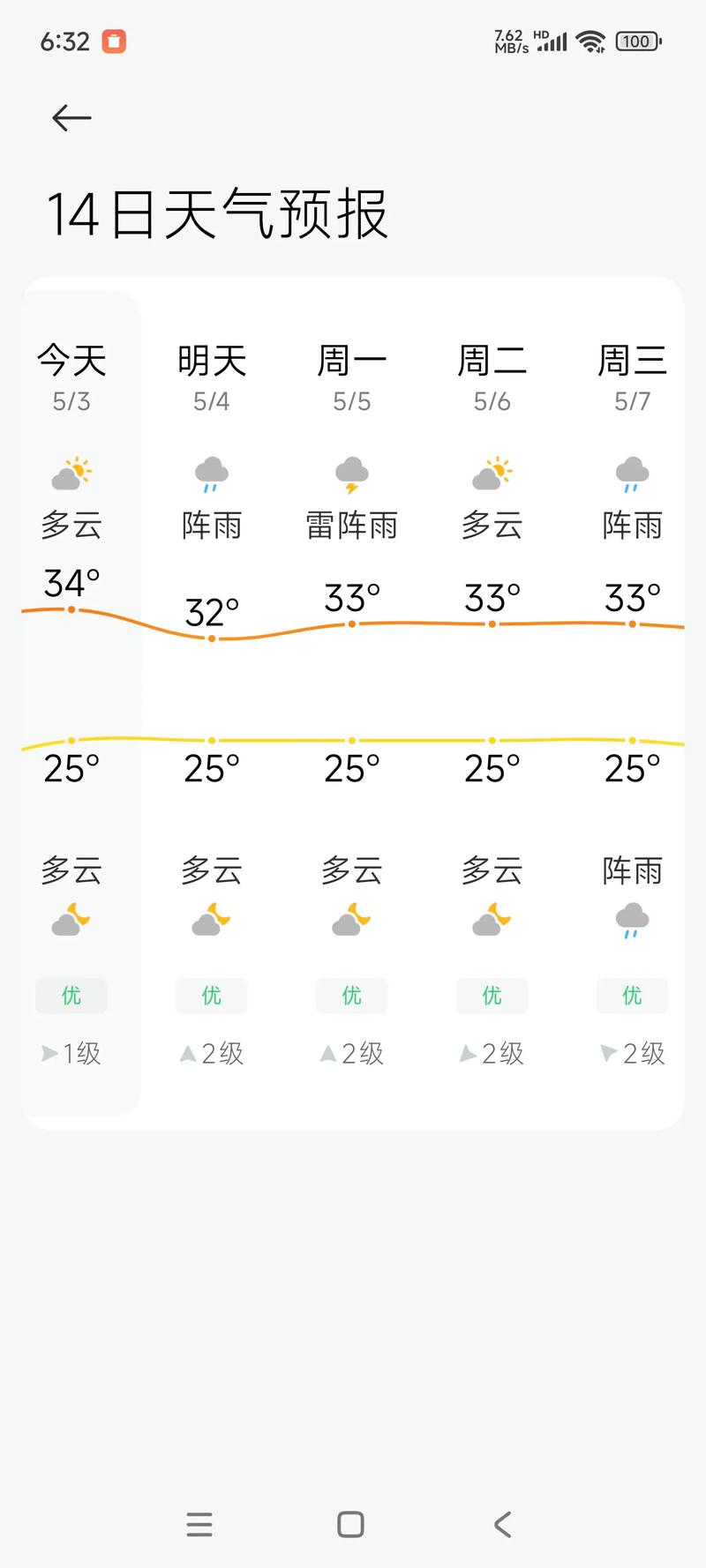Expand the 2级 wind level under 周二

492,1053
